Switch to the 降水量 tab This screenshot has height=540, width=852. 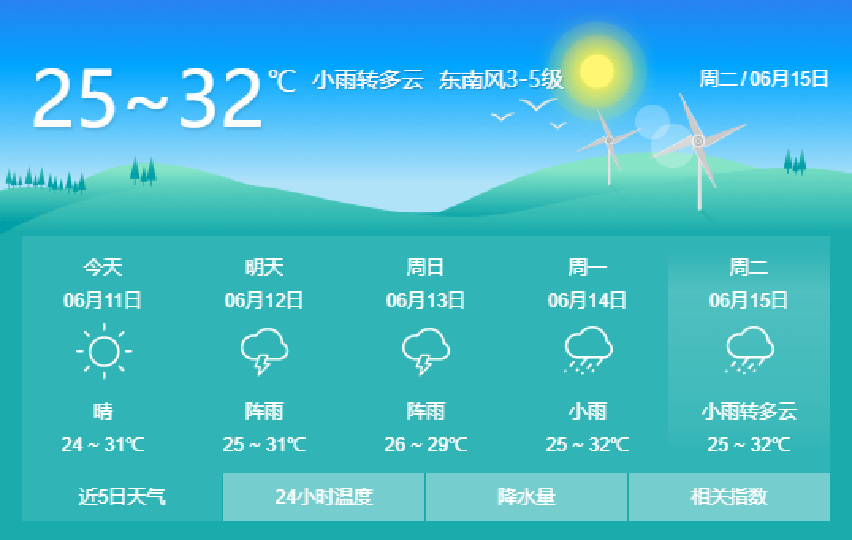tap(526, 497)
